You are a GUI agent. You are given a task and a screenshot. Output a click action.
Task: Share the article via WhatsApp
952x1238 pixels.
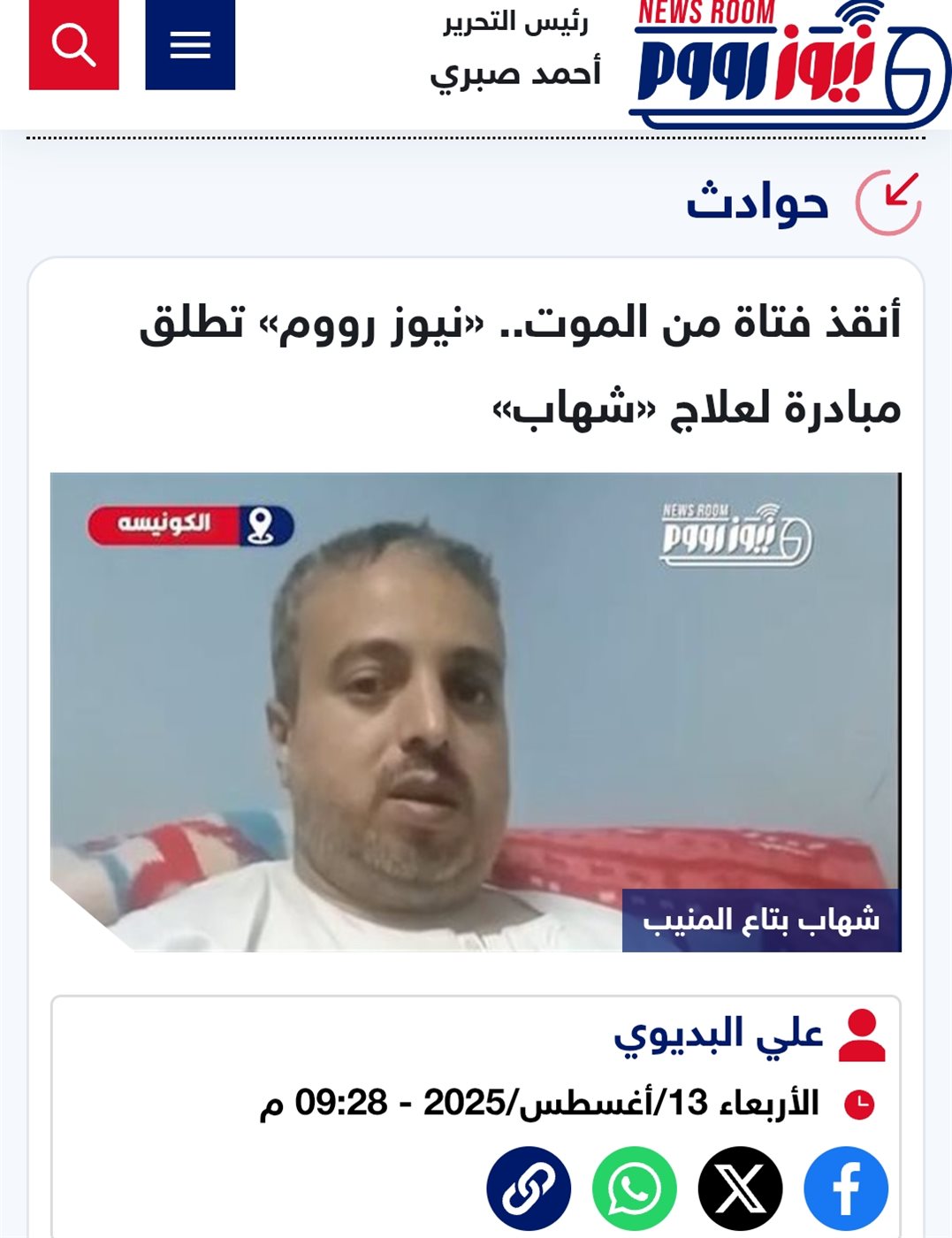tap(634, 1188)
